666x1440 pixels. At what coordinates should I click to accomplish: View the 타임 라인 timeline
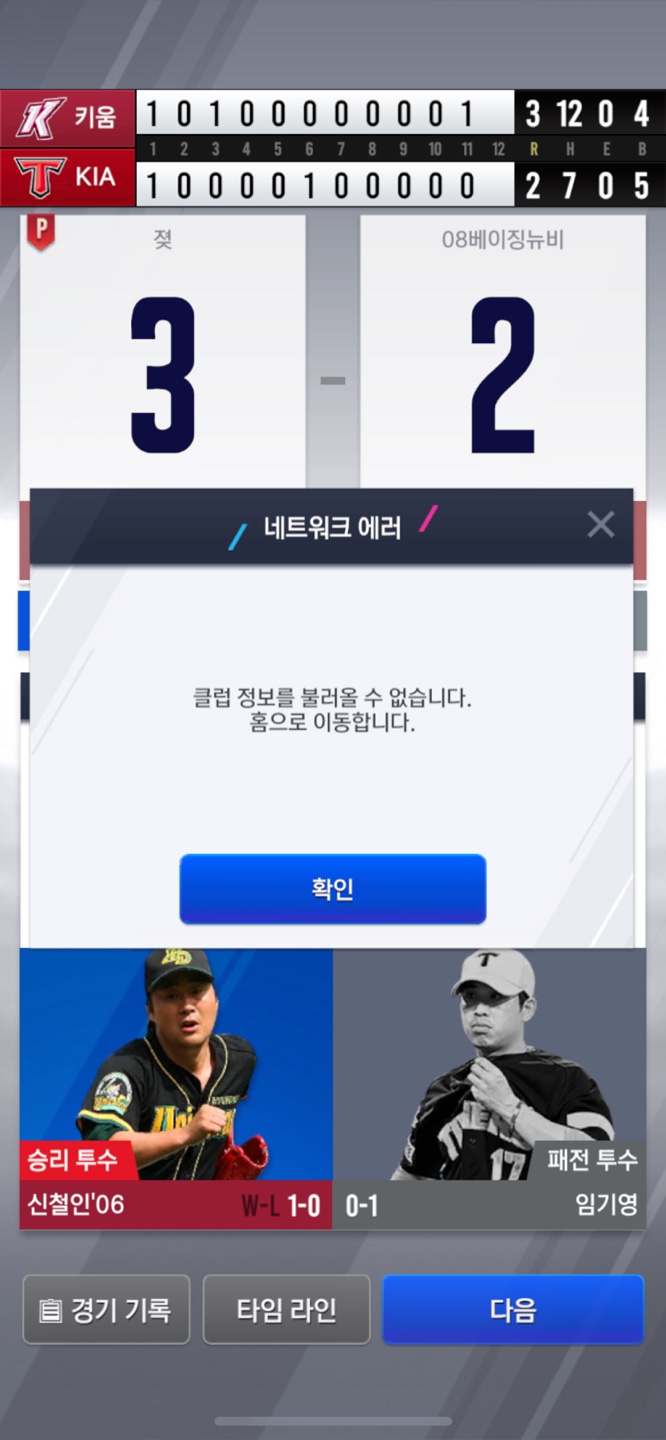click(286, 1309)
